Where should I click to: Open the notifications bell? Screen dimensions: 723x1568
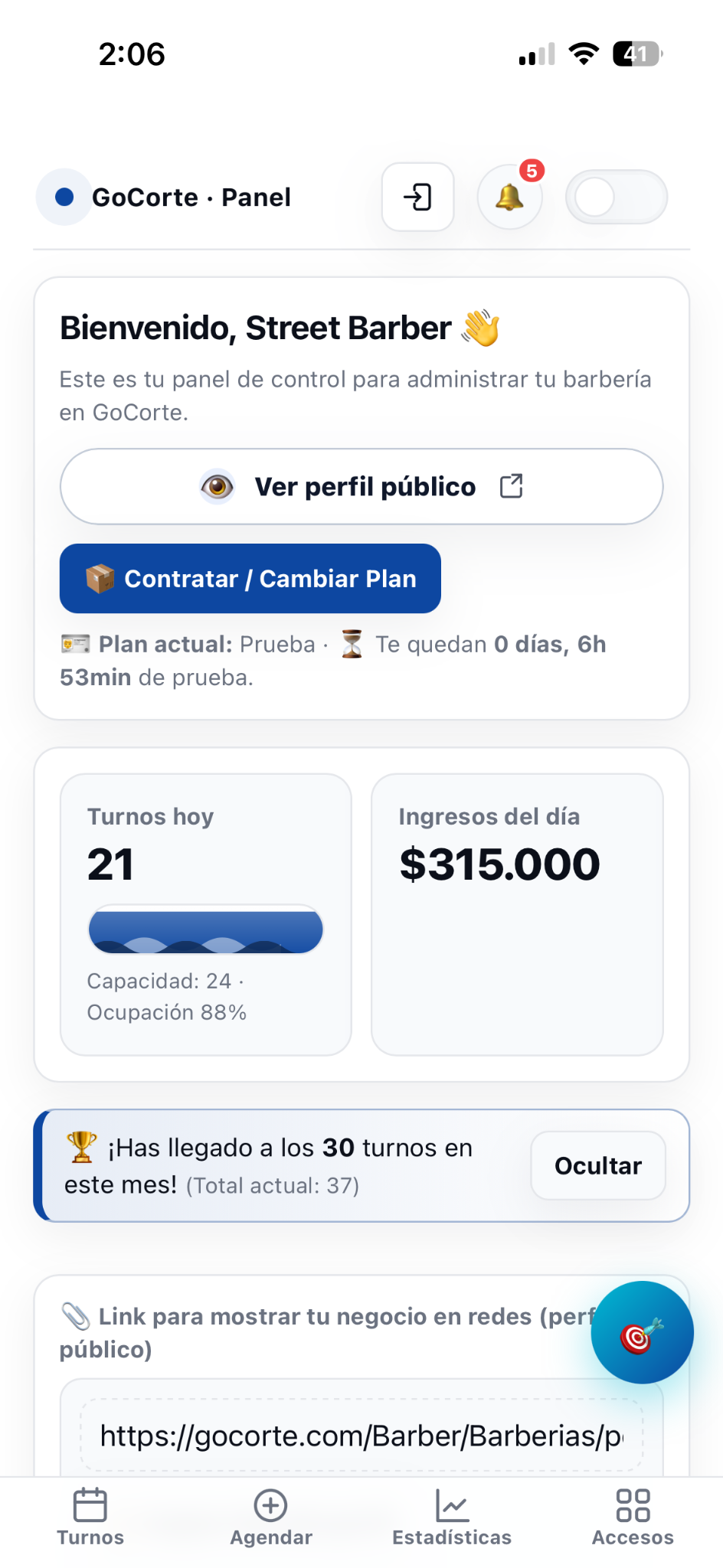pyautogui.click(x=509, y=198)
